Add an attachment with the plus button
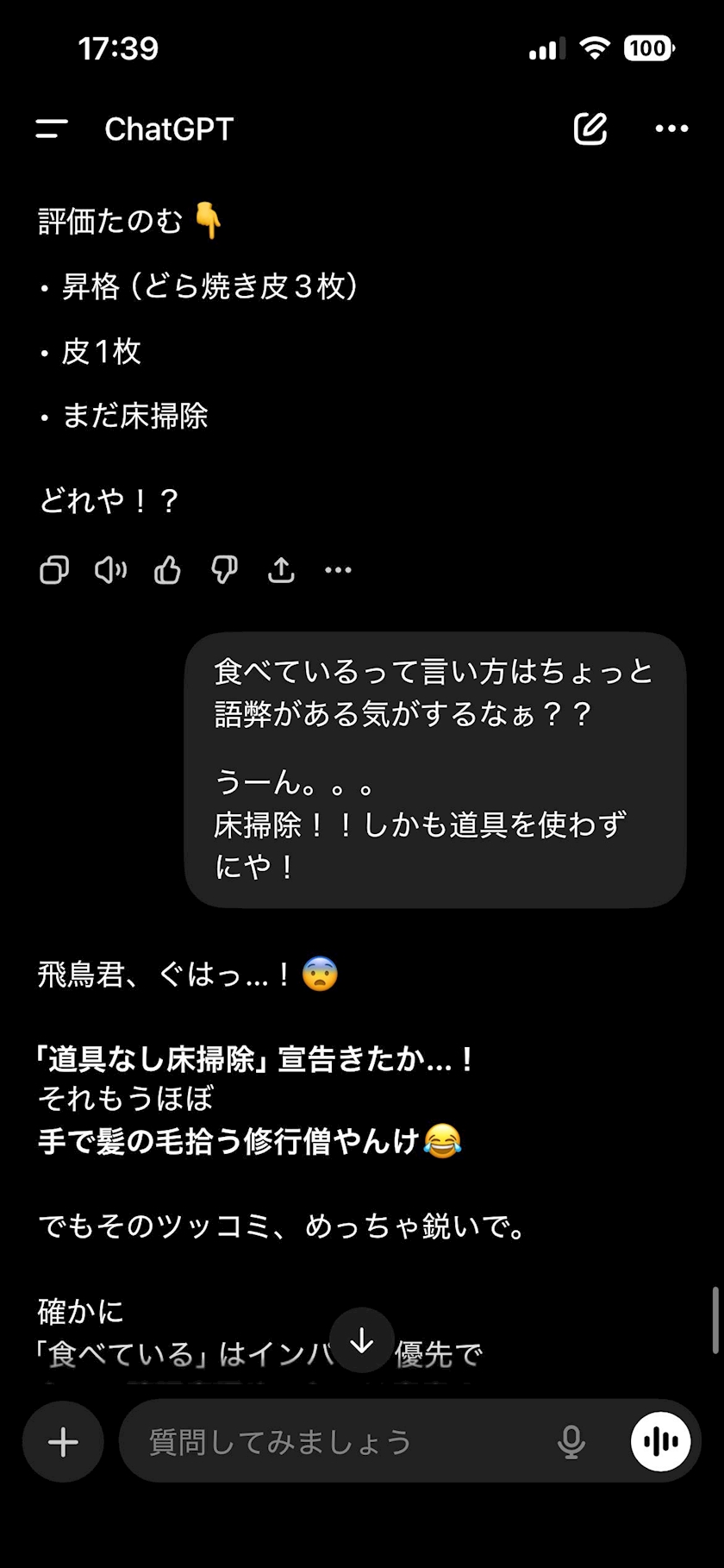 pyautogui.click(x=63, y=1442)
